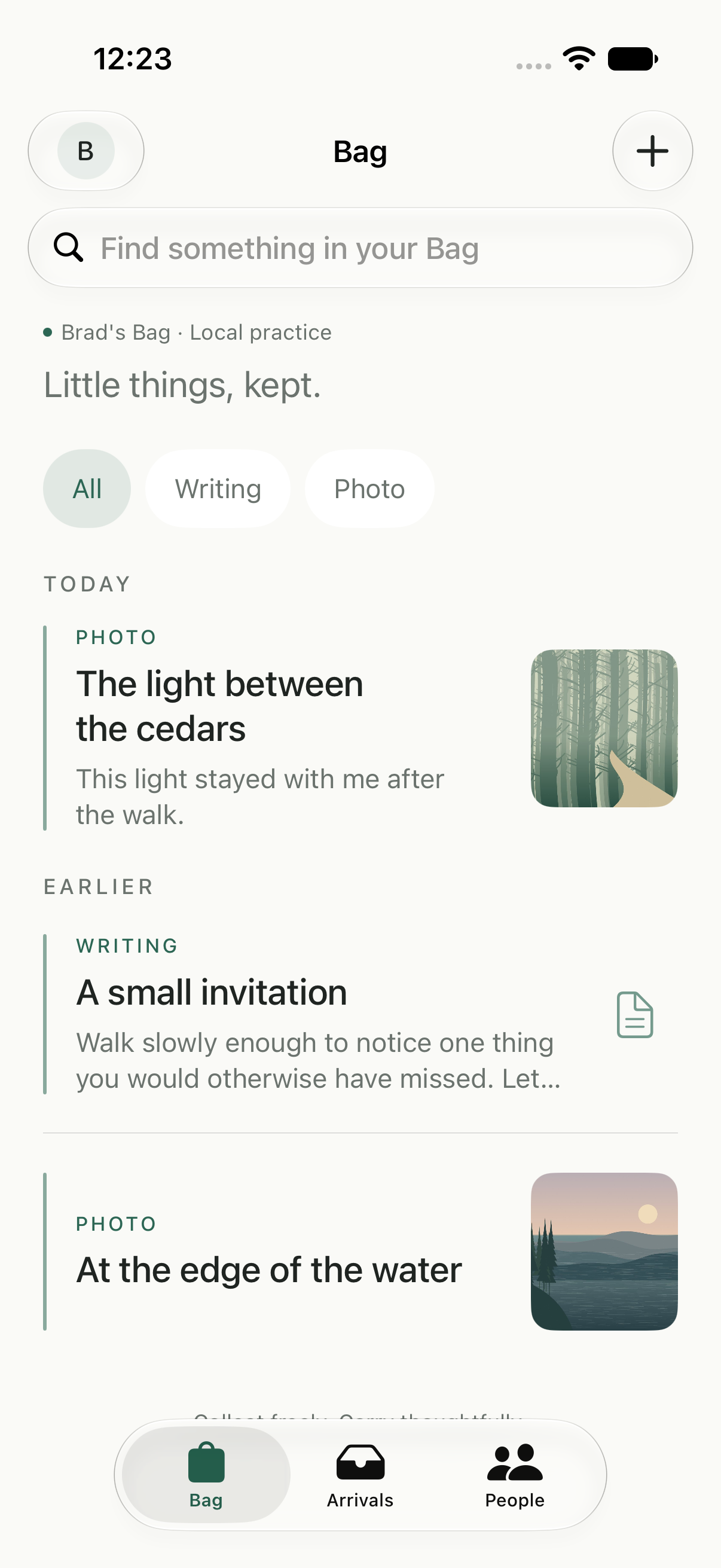Open the B profile avatar button
The height and width of the screenshot is (1568, 721).
[85, 150]
